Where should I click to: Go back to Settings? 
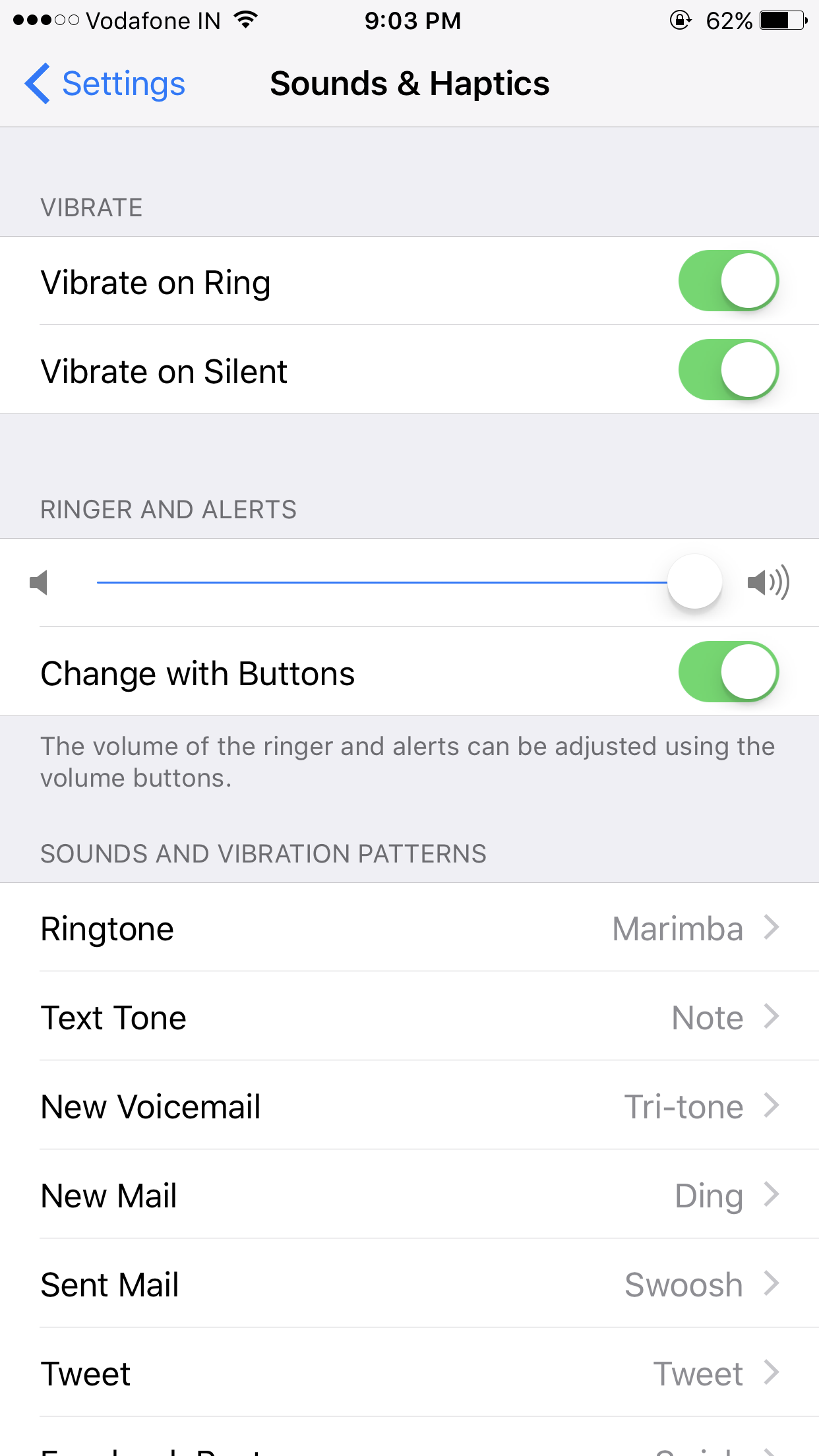coord(106,84)
